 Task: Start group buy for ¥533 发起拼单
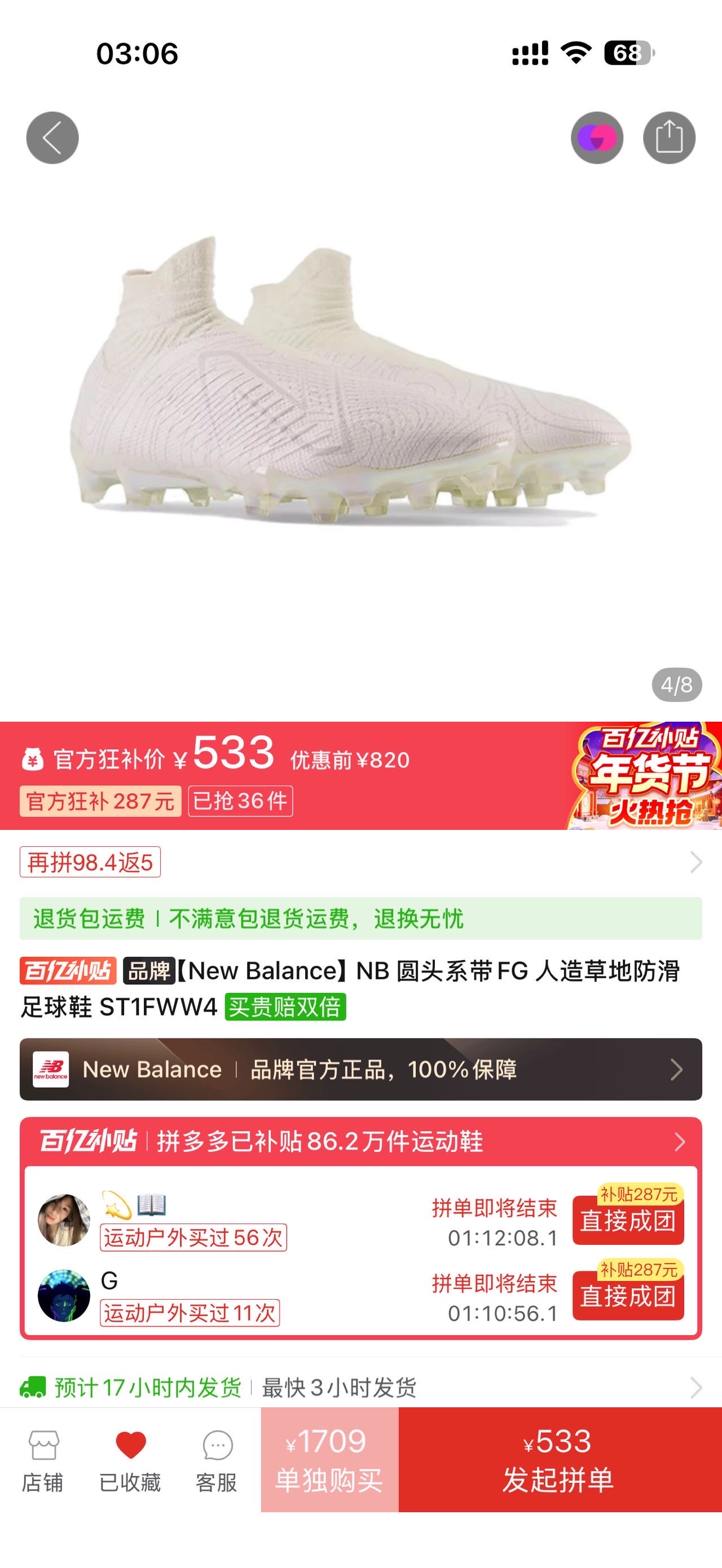[559, 1460]
